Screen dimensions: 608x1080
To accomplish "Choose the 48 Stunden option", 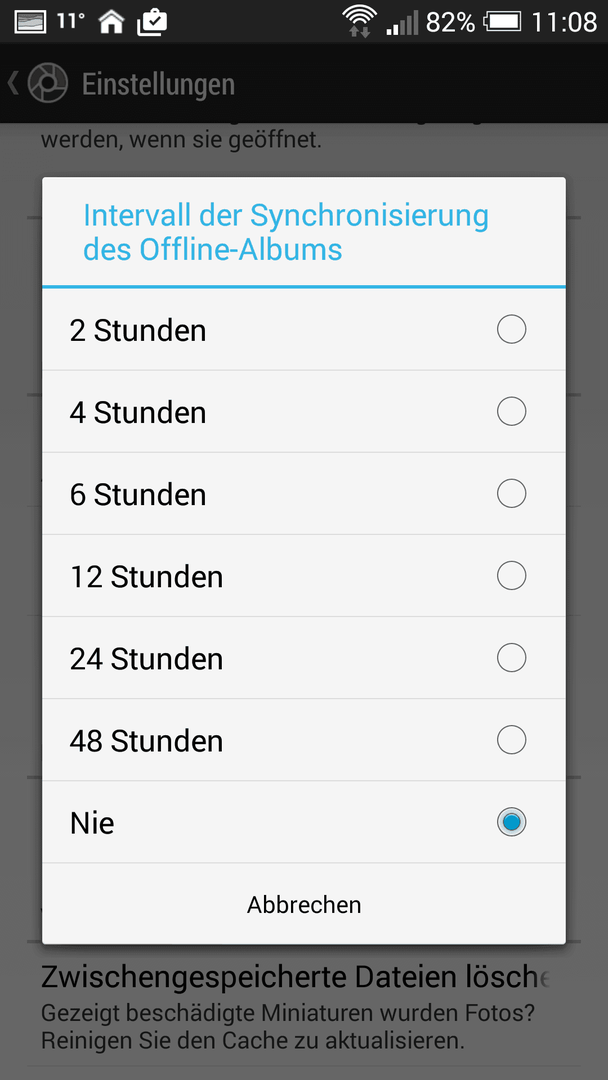I will point(304,740).
